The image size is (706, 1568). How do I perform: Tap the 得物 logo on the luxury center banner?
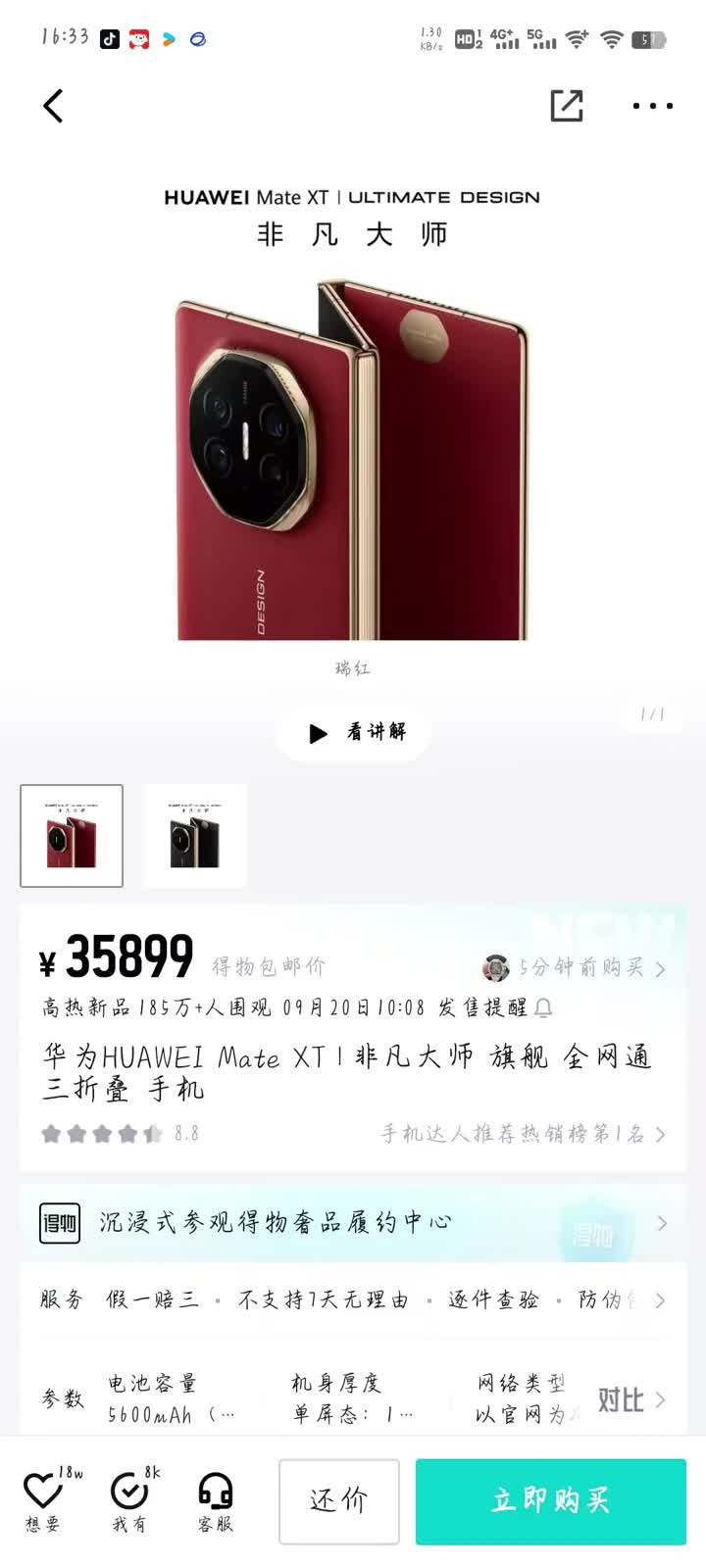coord(59,1223)
